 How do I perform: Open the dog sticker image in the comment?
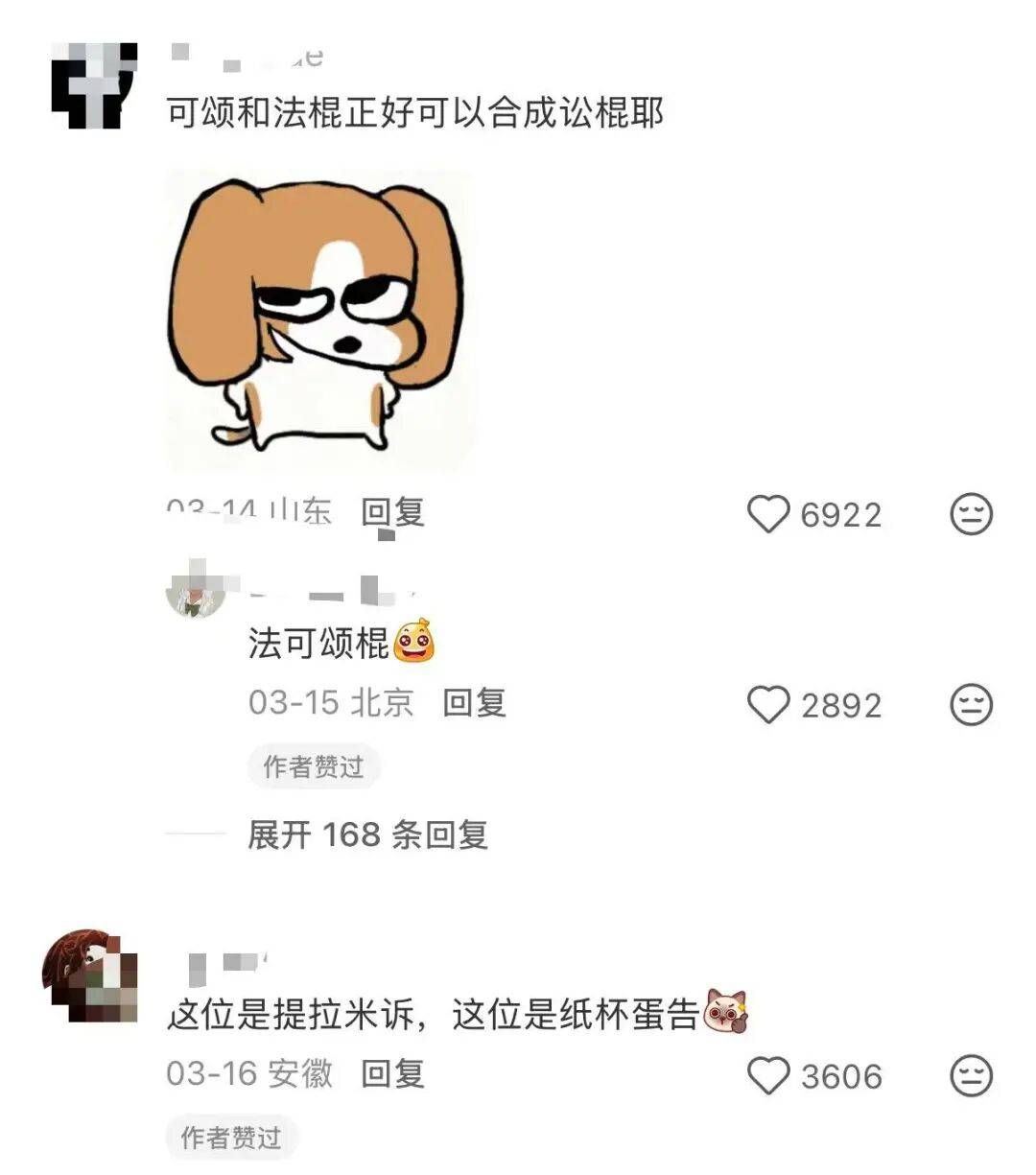(320, 319)
